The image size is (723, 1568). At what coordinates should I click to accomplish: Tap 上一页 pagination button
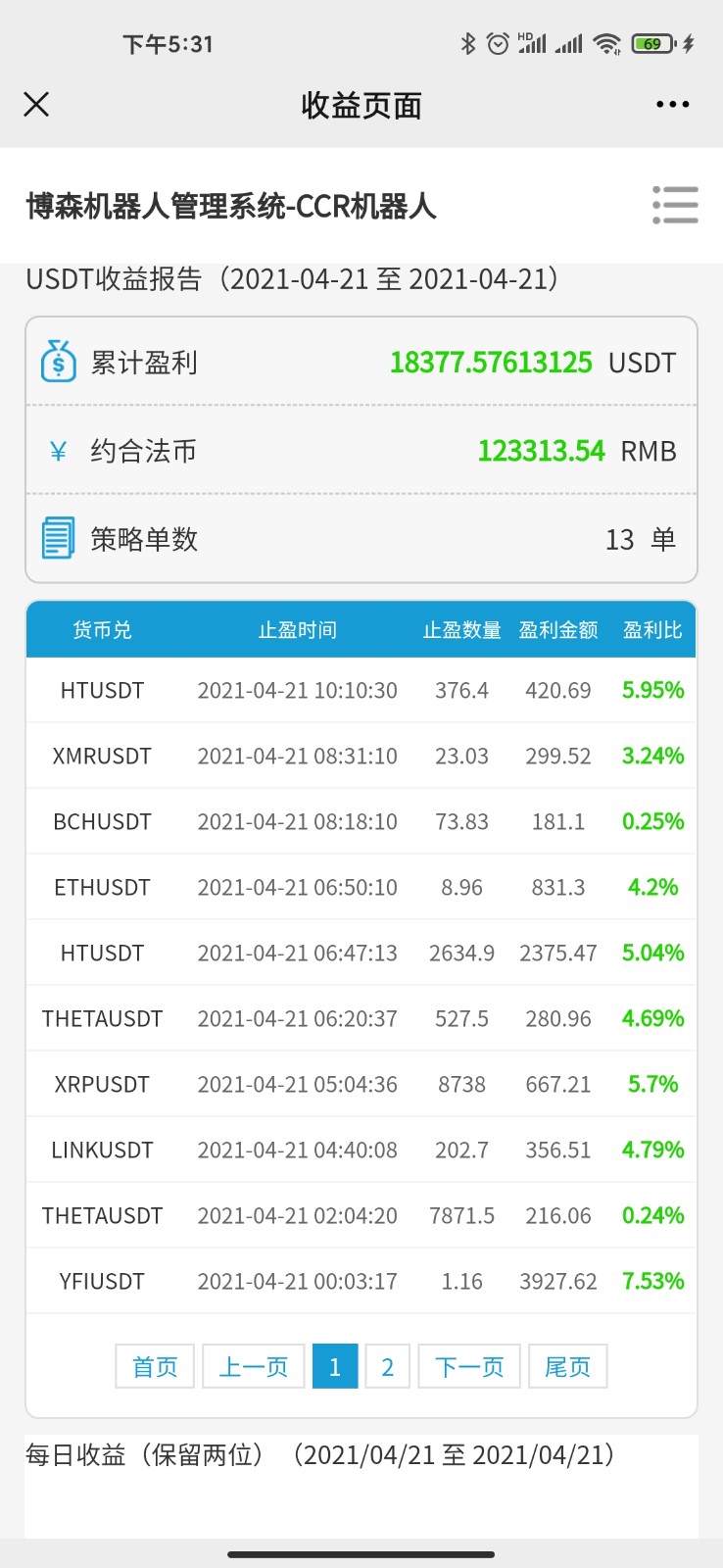pyautogui.click(x=253, y=1366)
